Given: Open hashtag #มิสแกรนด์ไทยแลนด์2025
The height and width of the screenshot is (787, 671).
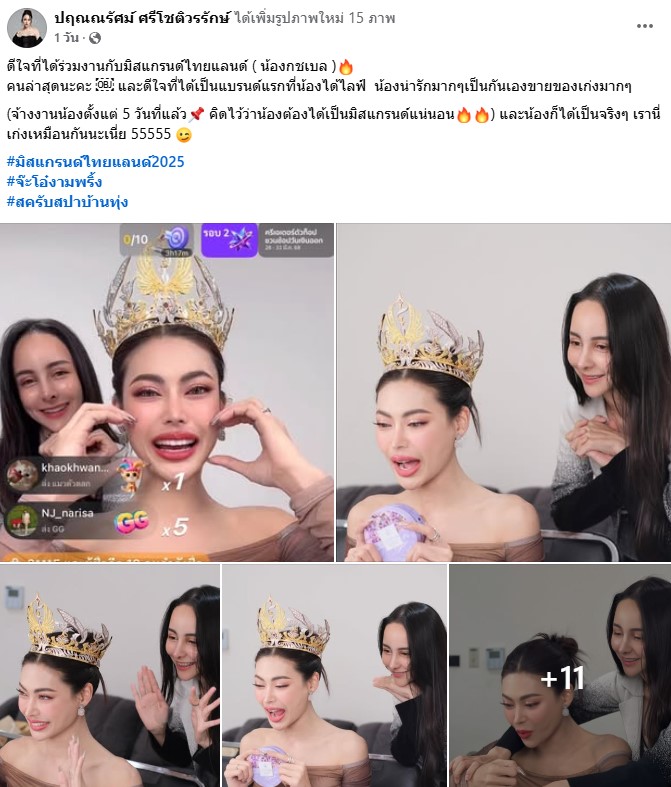Looking at the screenshot, I should tap(95, 161).
